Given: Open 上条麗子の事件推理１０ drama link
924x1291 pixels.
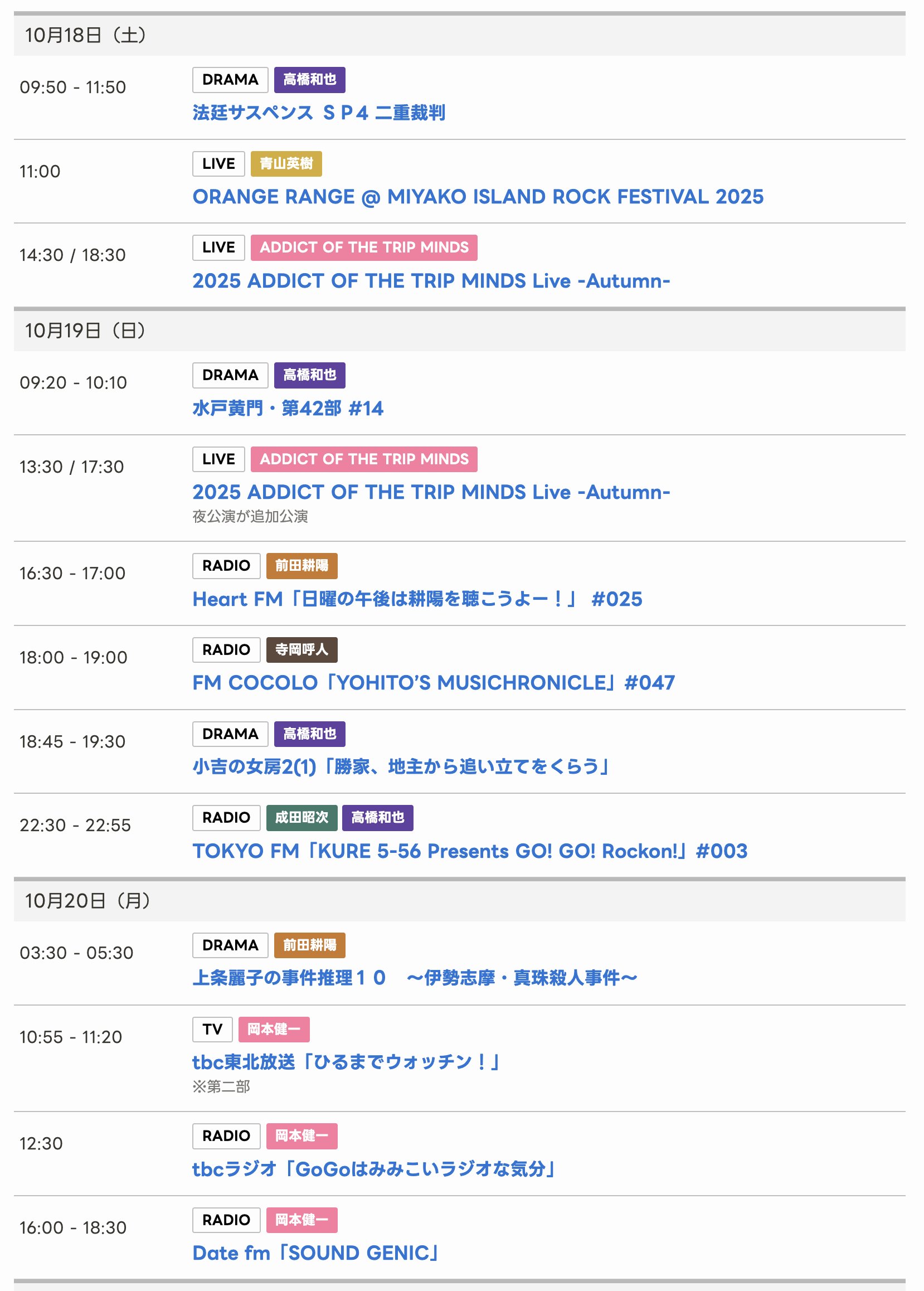Looking at the screenshot, I should click(x=414, y=978).
